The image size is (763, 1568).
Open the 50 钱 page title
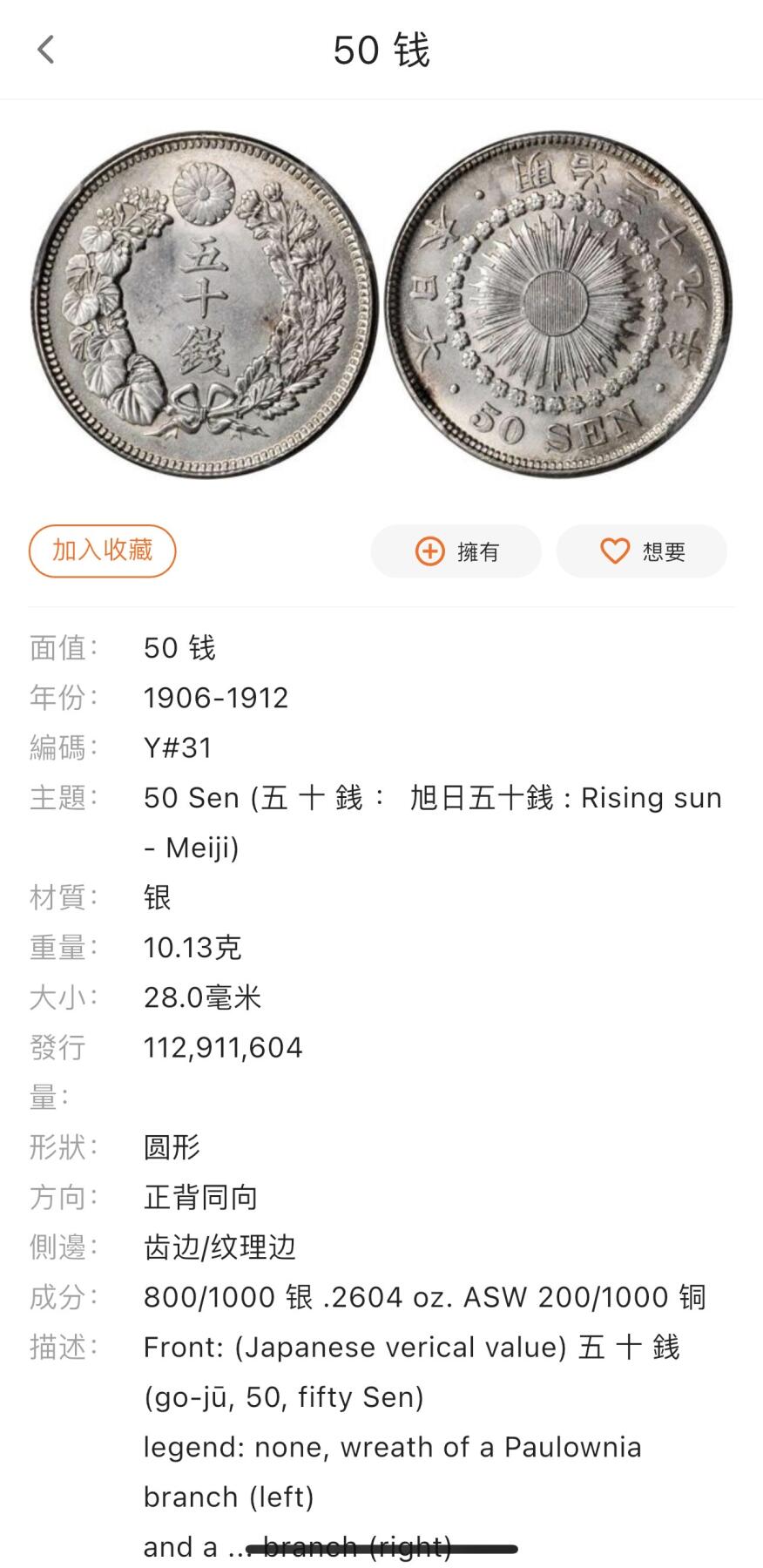click(x=381, y=51)
